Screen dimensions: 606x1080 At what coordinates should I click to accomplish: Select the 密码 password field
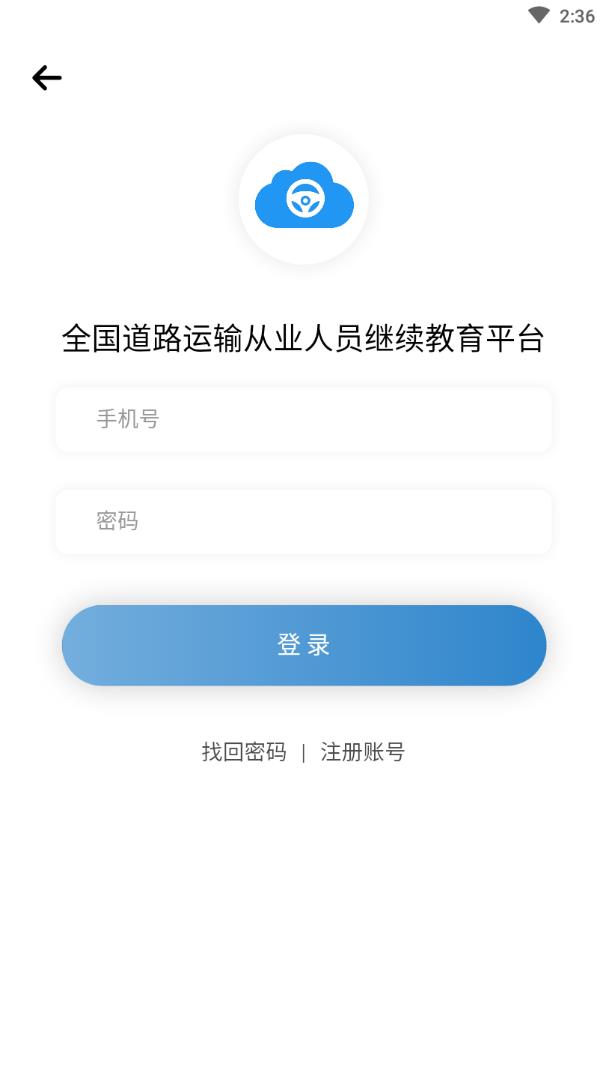[x=303, y=521]
